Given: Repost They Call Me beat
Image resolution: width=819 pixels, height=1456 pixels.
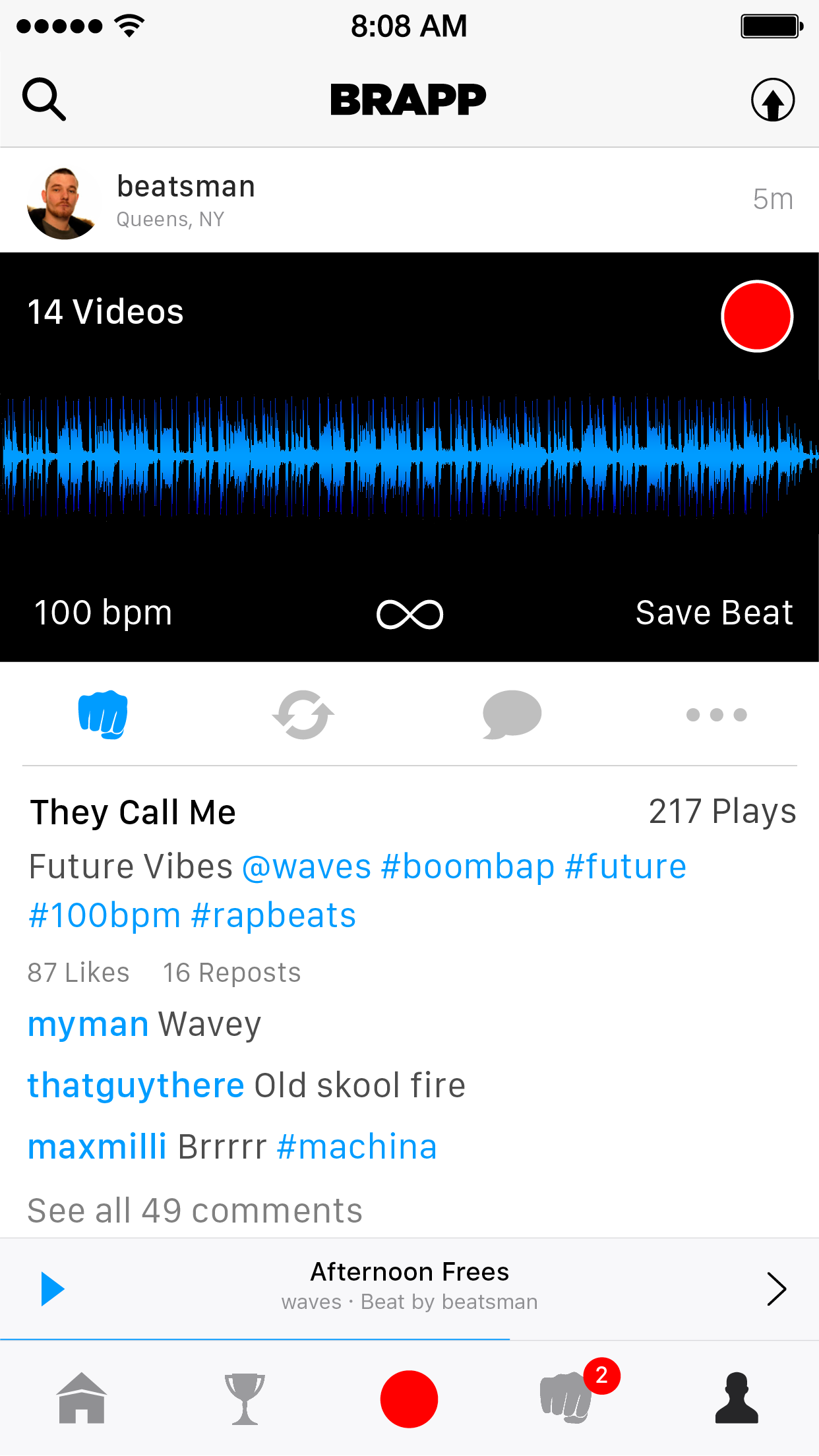Looking at the screenshot, I should (x=303, y=715).
